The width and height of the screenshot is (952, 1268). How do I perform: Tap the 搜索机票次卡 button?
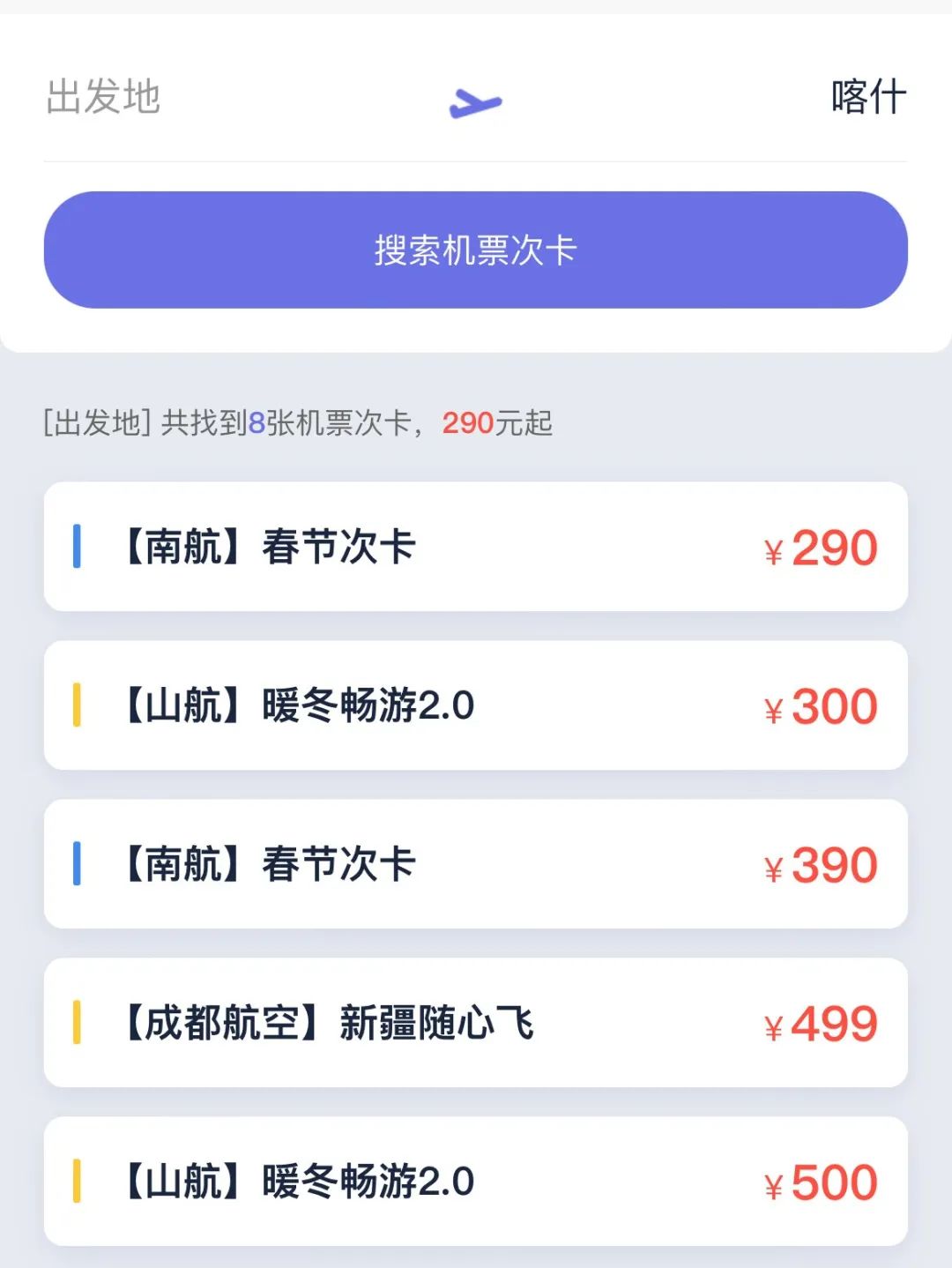click(476, 250)
